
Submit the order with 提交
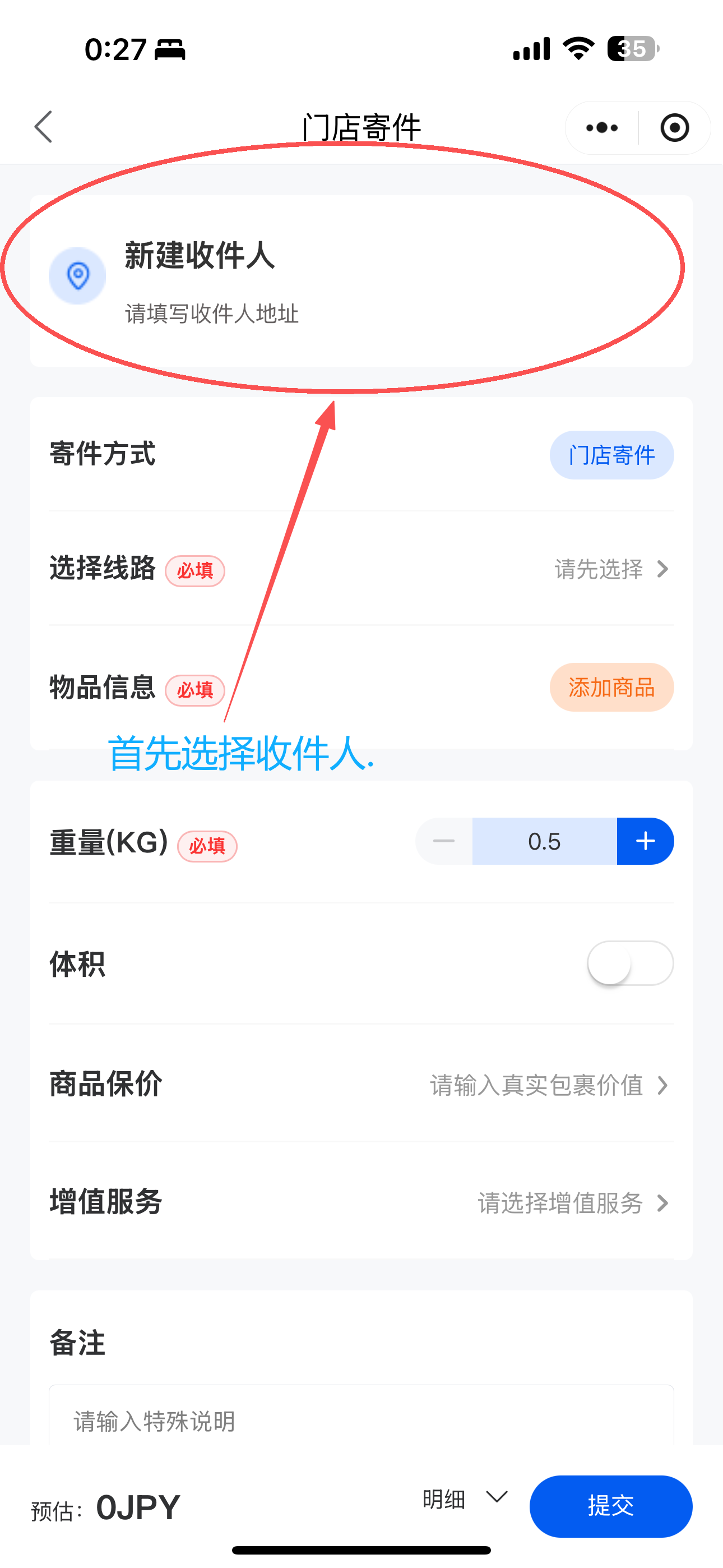coord(610,1506)
